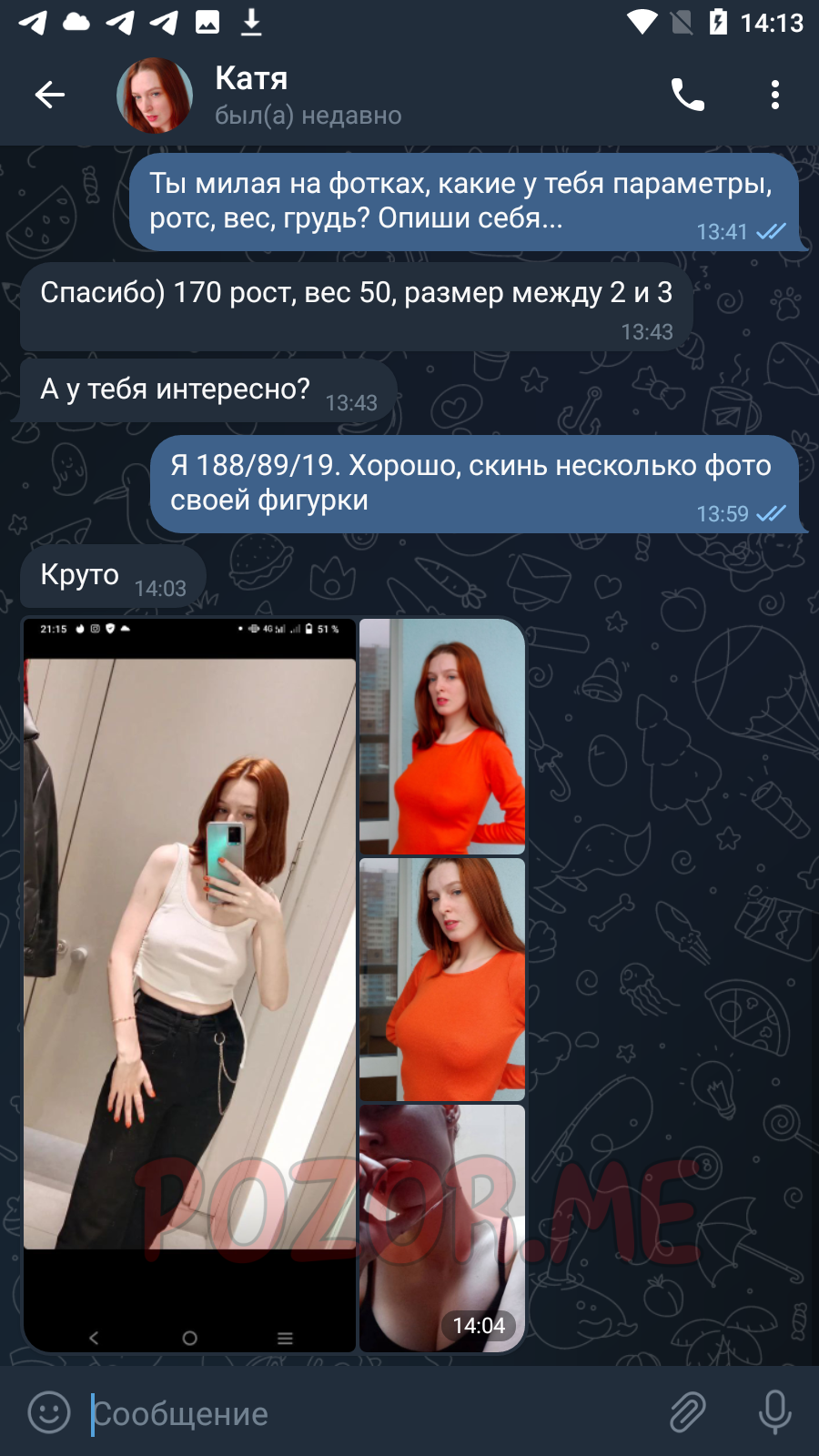819x1456 pixels.
Task: Open the large screenshot photo in the album
Action: 189,986
